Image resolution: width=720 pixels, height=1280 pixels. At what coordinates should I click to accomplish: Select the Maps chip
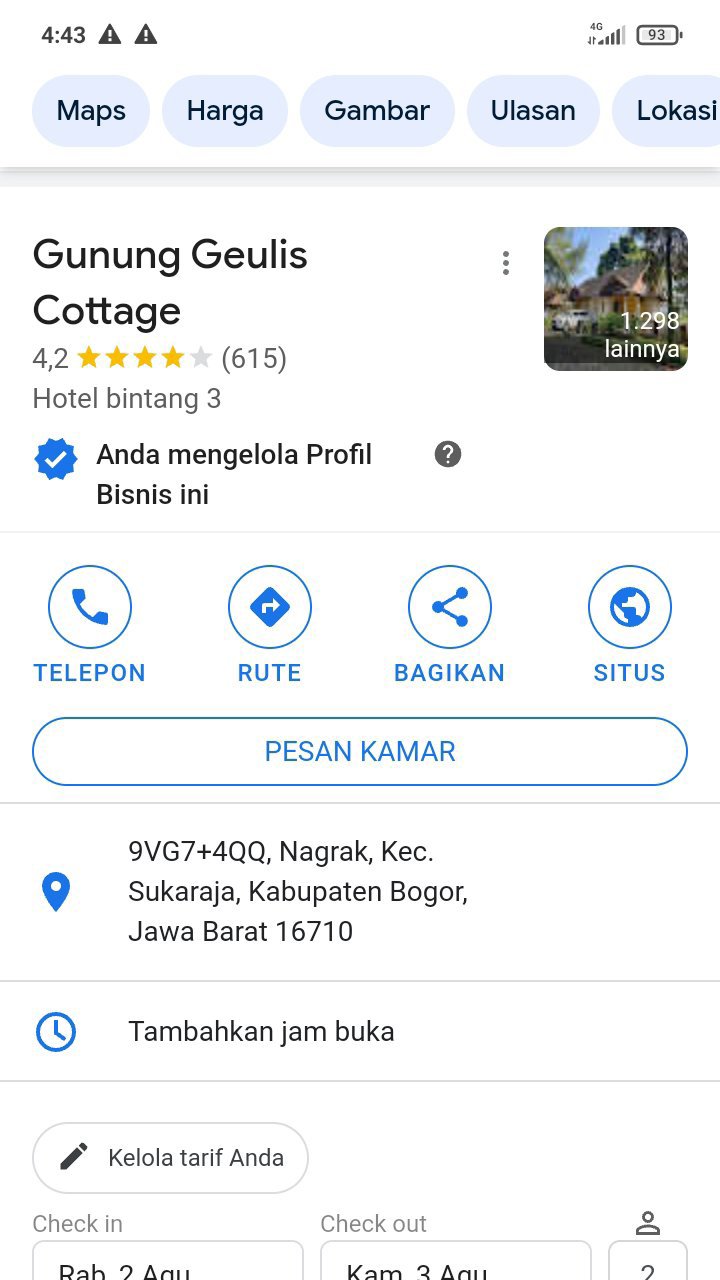pos(91,110)
